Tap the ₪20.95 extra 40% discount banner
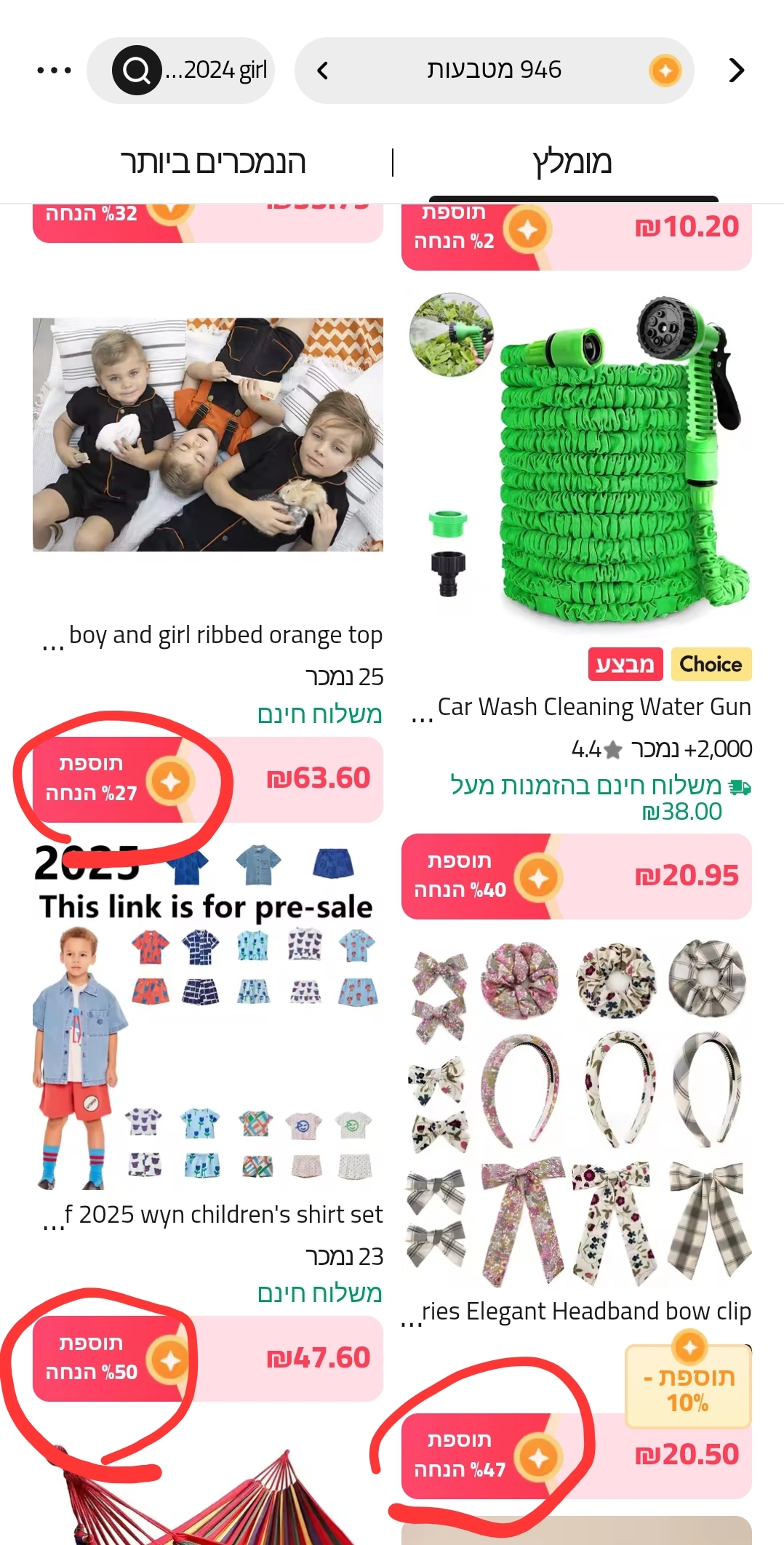The image size is (784, 1545). click(576, 876)
